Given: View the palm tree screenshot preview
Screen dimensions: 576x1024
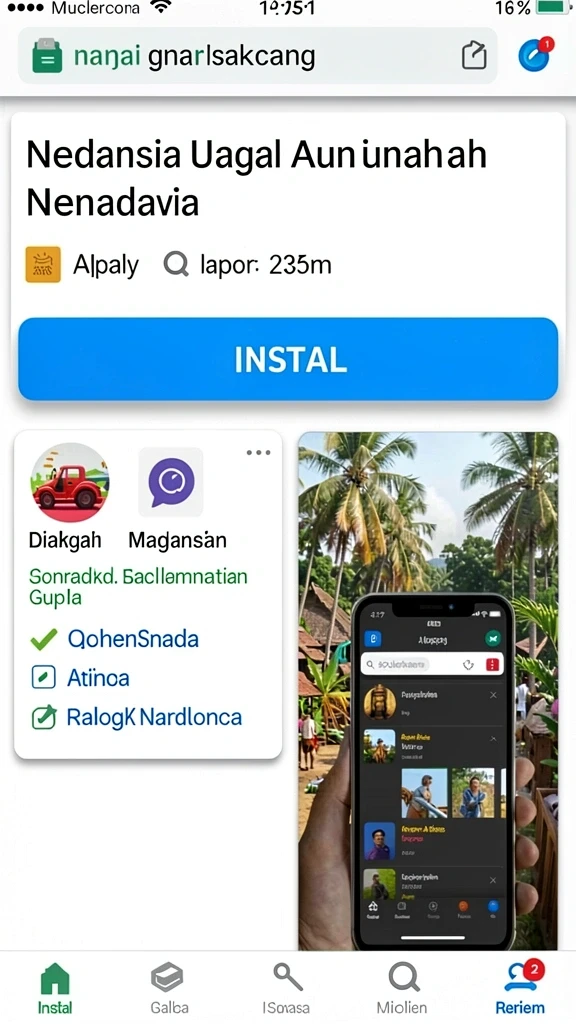Looking at the screenshot, I should pyautogui.click(x=428, y=690).
